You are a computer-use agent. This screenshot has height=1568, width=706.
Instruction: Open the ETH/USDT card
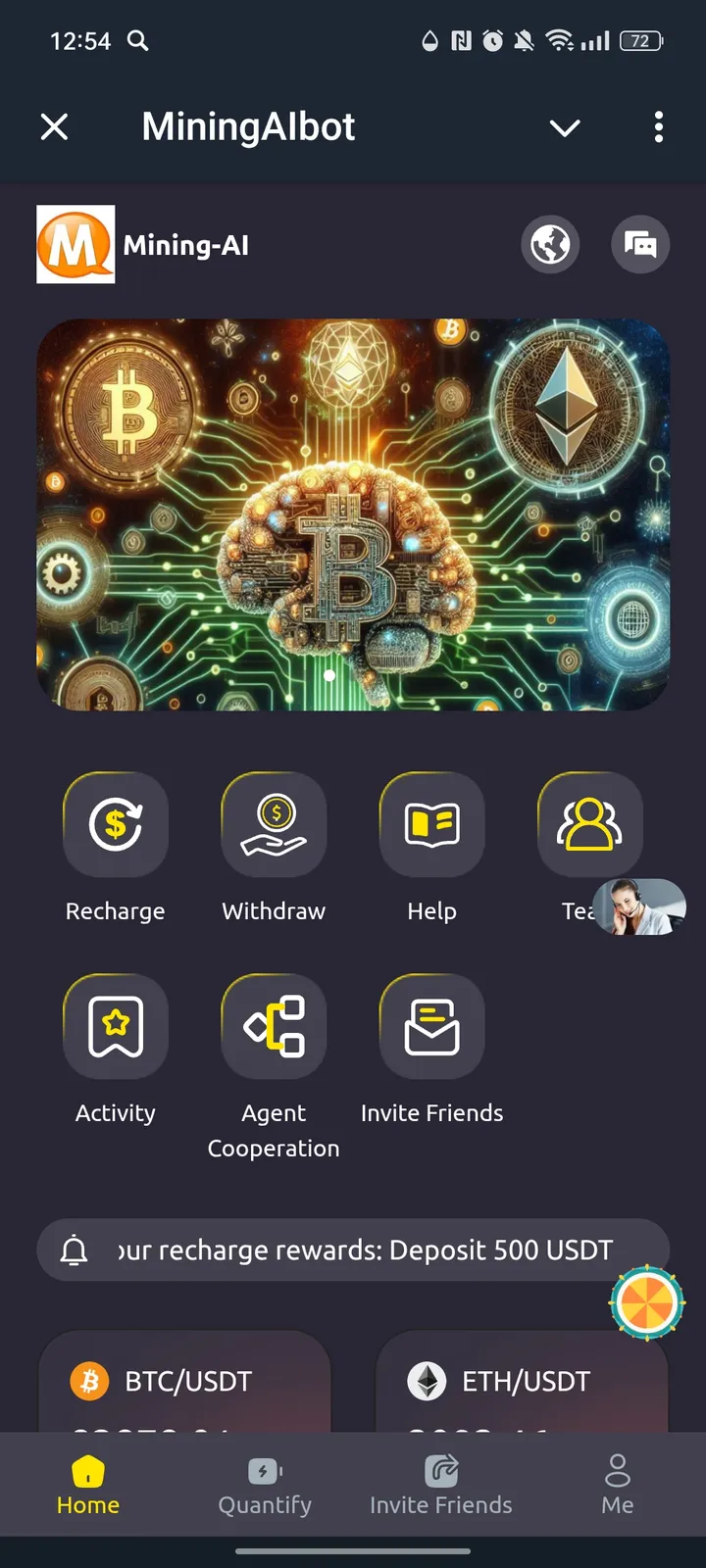point(522,1382)
